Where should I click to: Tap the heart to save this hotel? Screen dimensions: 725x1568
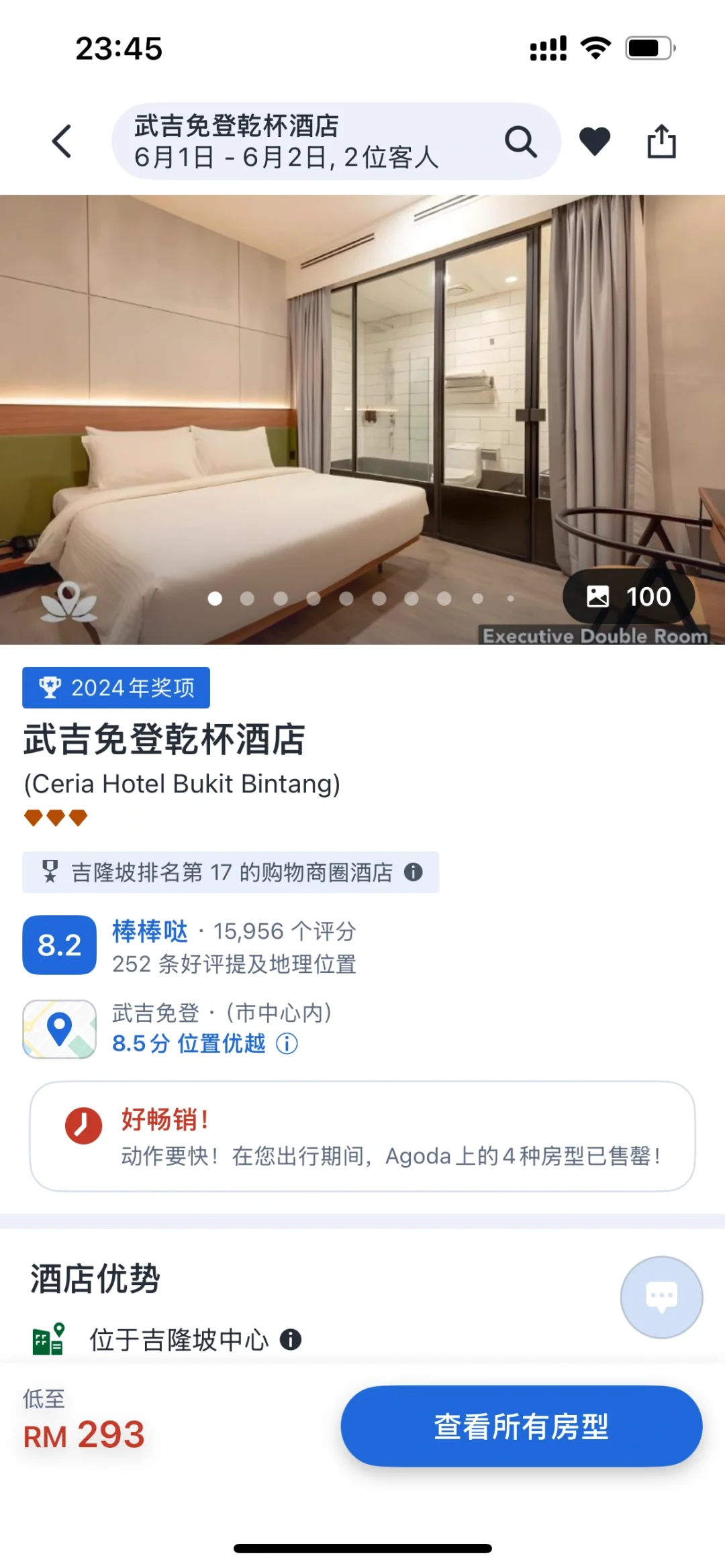(x=594, y=142)
